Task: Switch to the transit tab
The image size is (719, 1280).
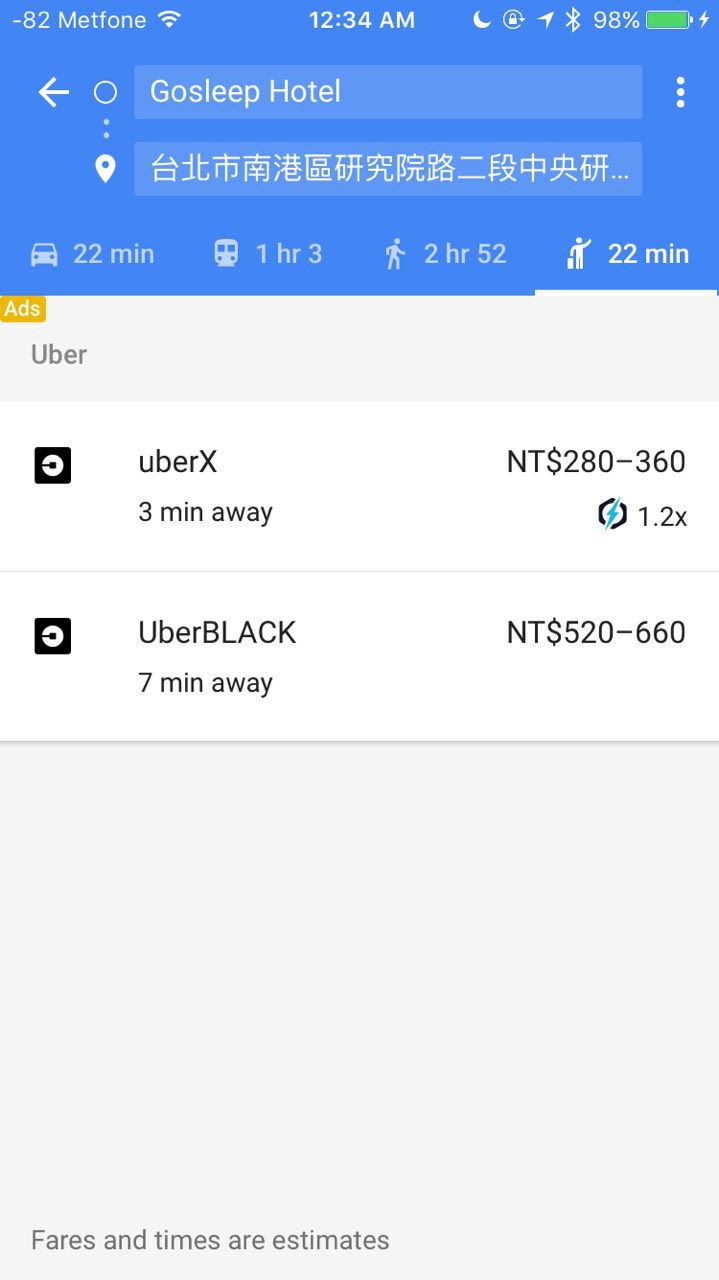Action: (x=268, y=254)
